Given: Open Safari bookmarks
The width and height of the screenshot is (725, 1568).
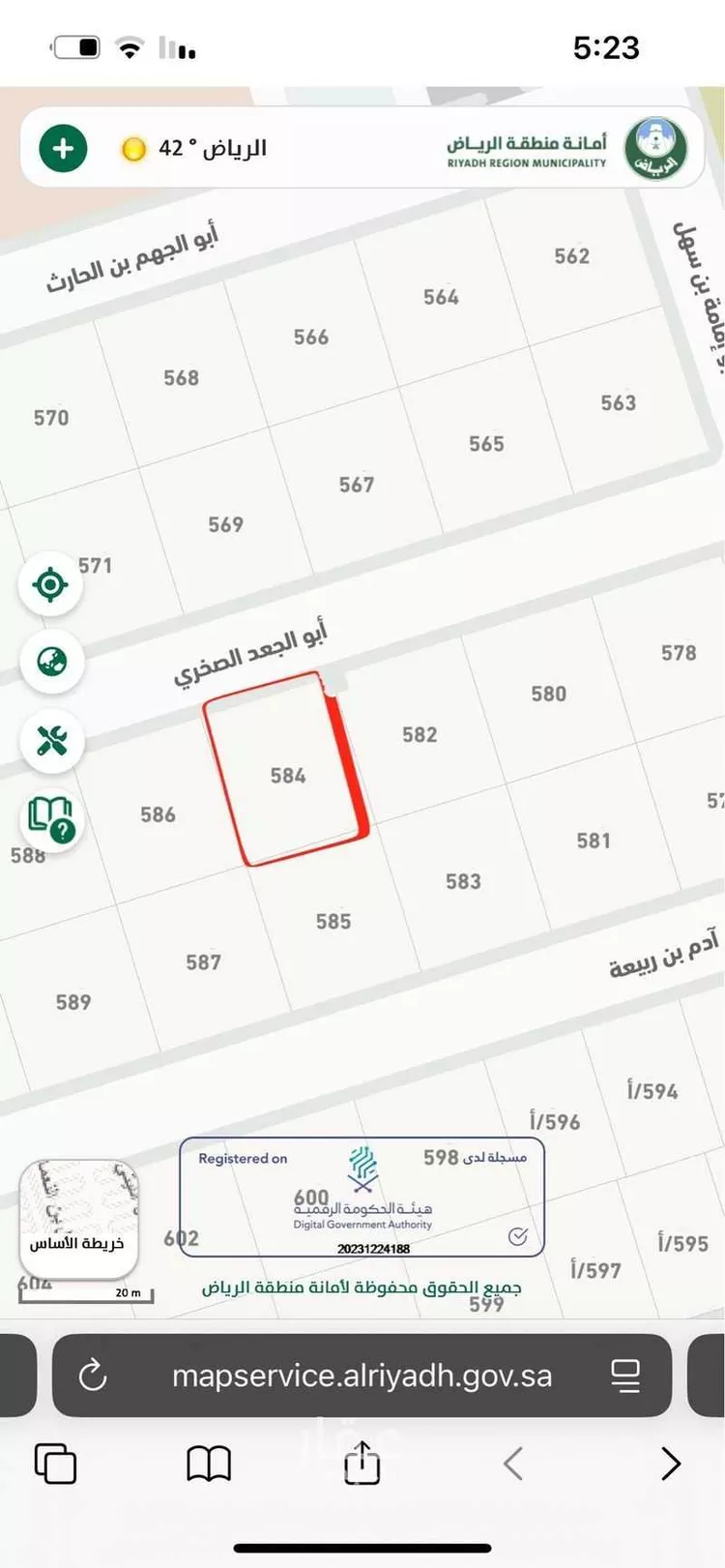Looking at the screenshot, I should tap(208, 1463).
